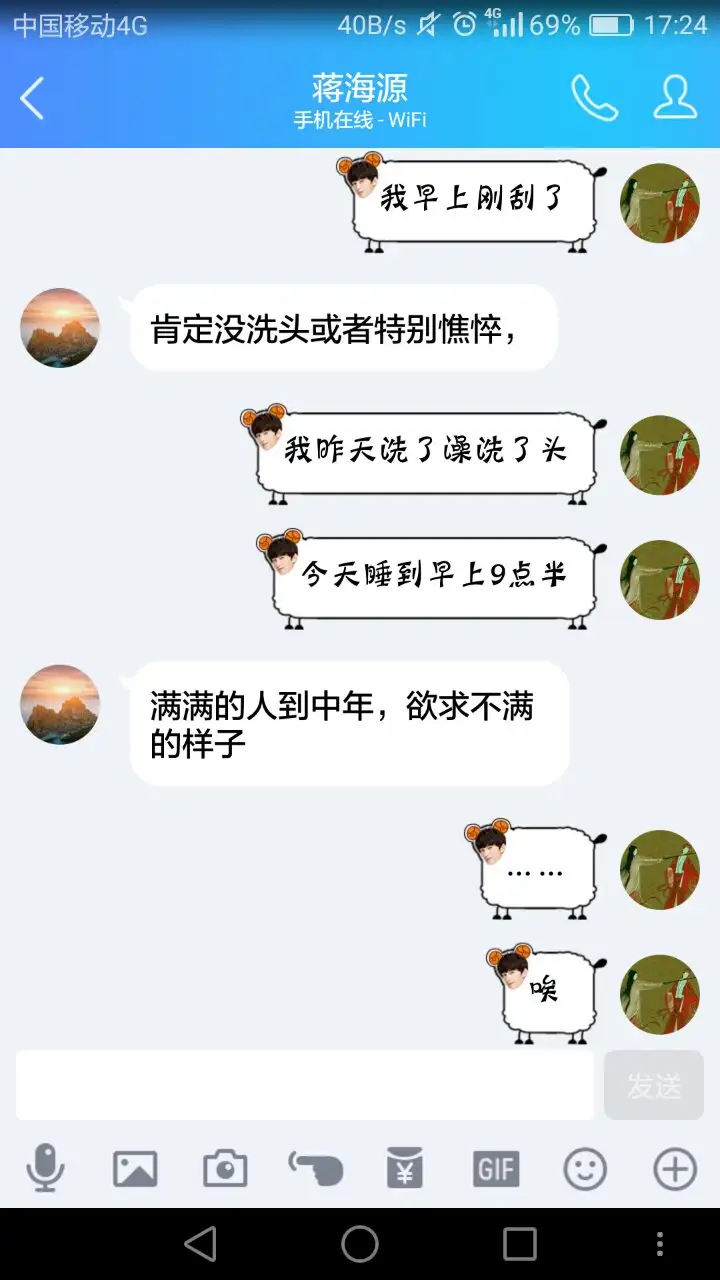Screen dimensions: 720x1280
Task: Open sender's avatar beside 肯定没洗头或者特别憔悴
Action: 60,328
